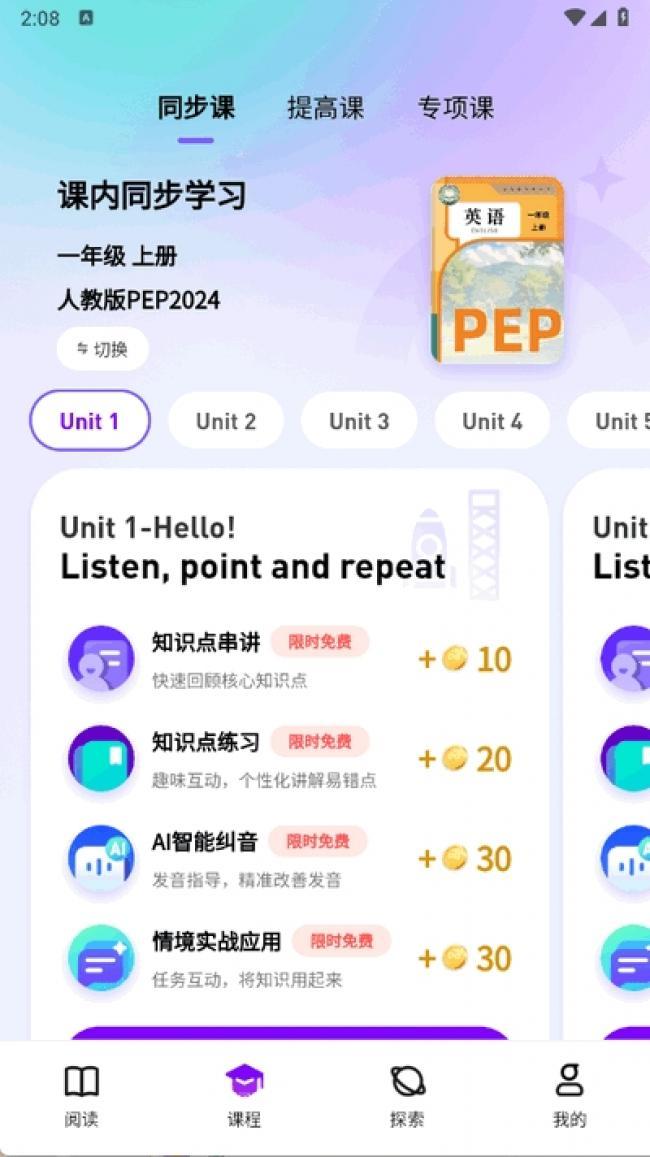Select the Unit 1 chip
The height and width of the screenshot is (1157, 650).
coord(90,421)
